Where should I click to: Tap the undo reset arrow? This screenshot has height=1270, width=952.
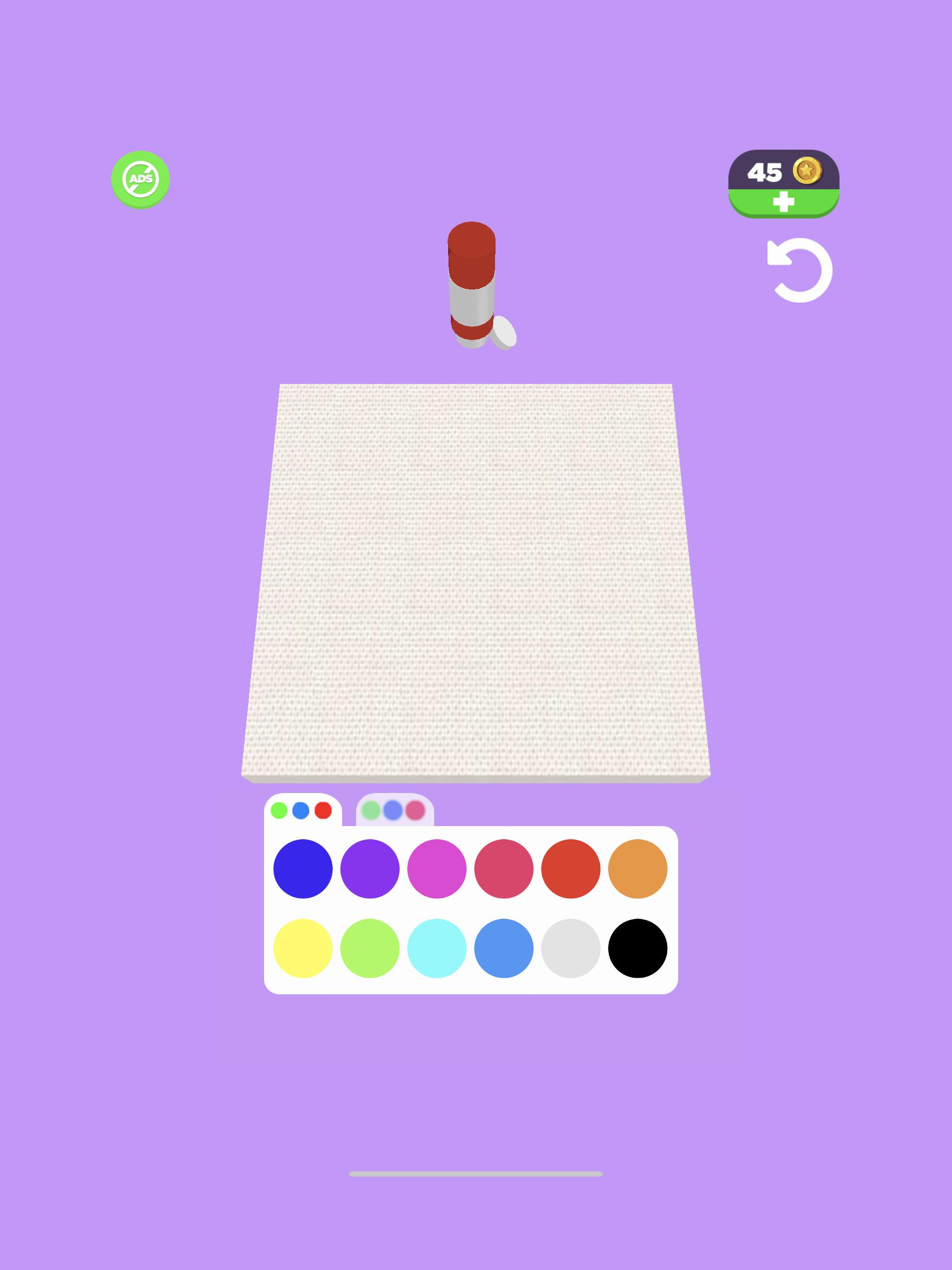point(800,271)
